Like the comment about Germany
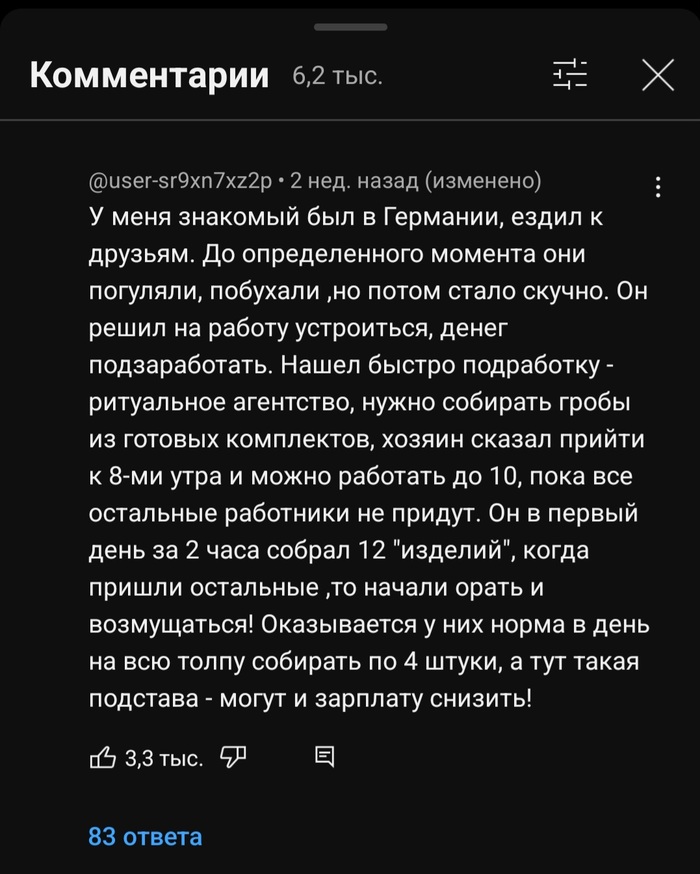Image resolution: width=700 pixels, height=874 pixels. click(x=103, y=757)
